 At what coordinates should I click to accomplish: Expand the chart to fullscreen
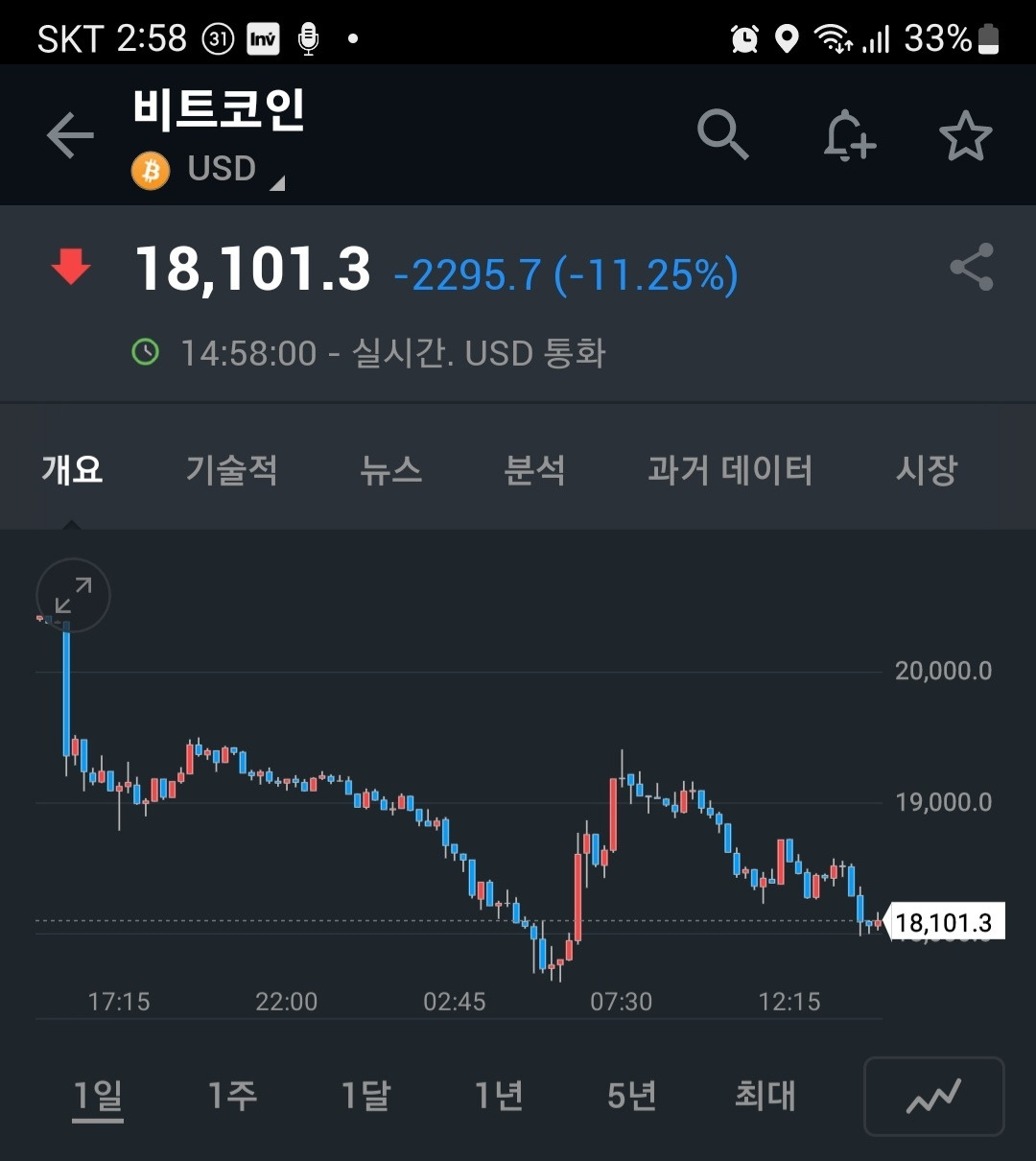pos(73,595)
